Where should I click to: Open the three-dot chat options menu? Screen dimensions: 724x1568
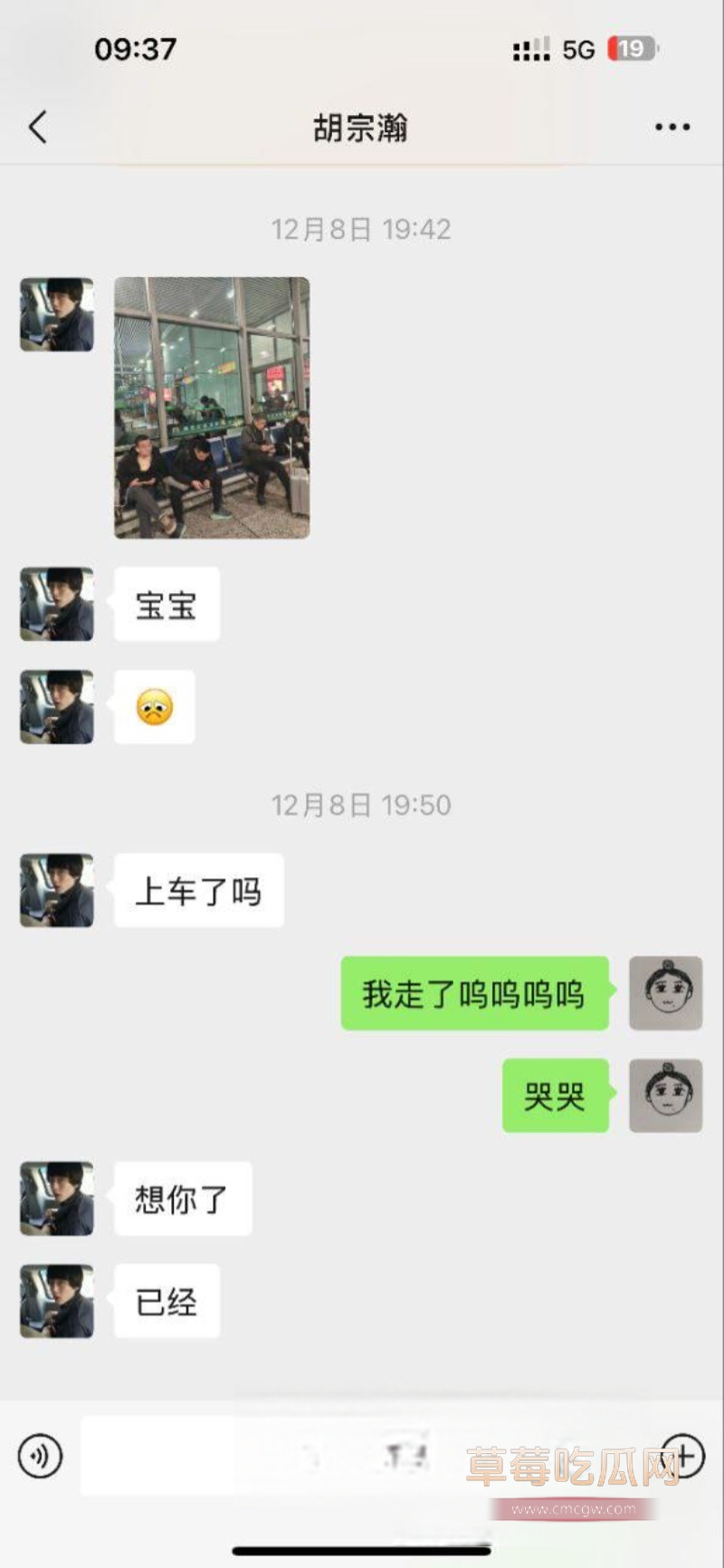point(672,128)
